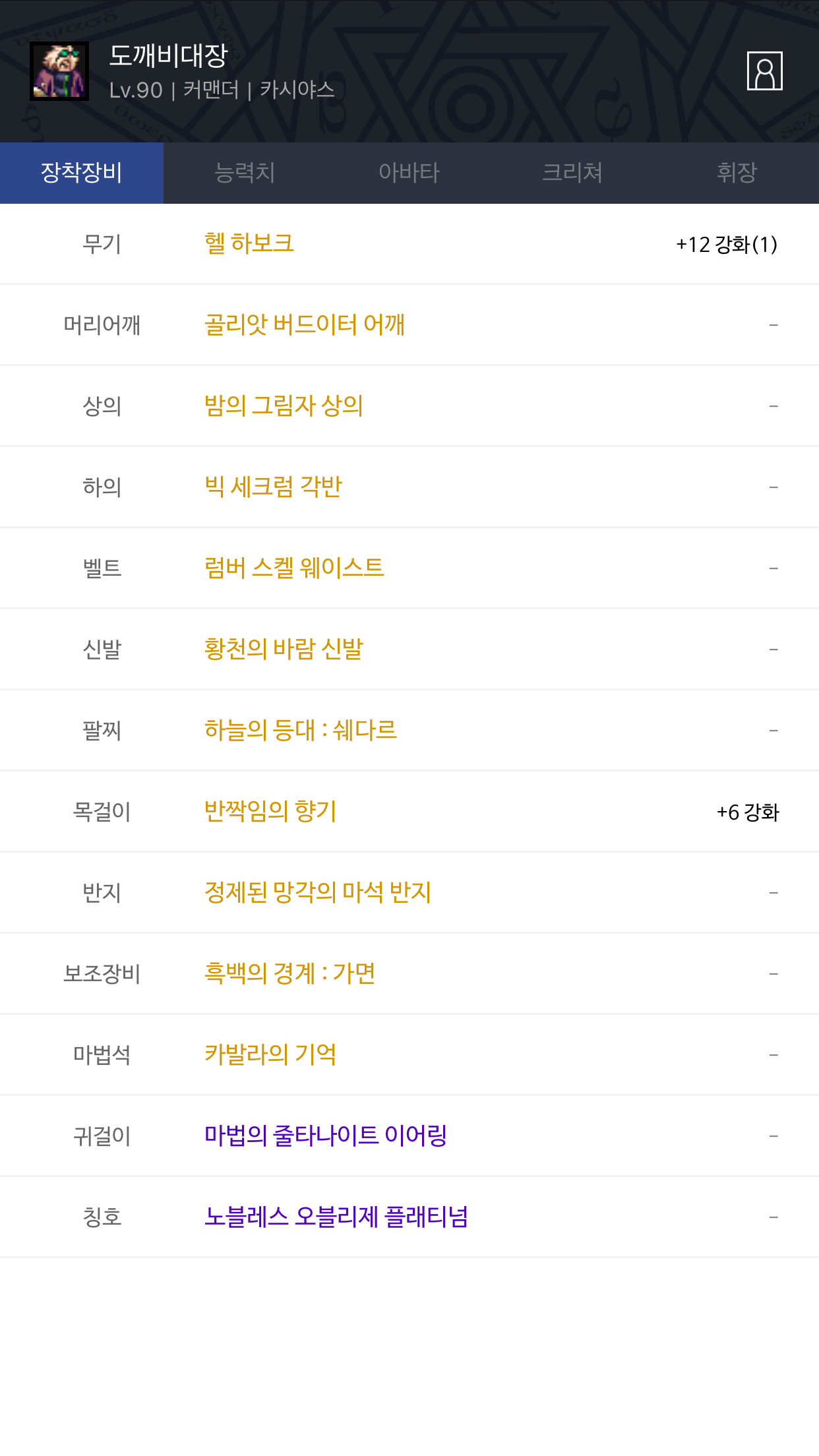Viewport: 819px width, 1456px height.
Task: View title 노블레스 오블리제 플래티넘
Action: (x=336, y=1217)
